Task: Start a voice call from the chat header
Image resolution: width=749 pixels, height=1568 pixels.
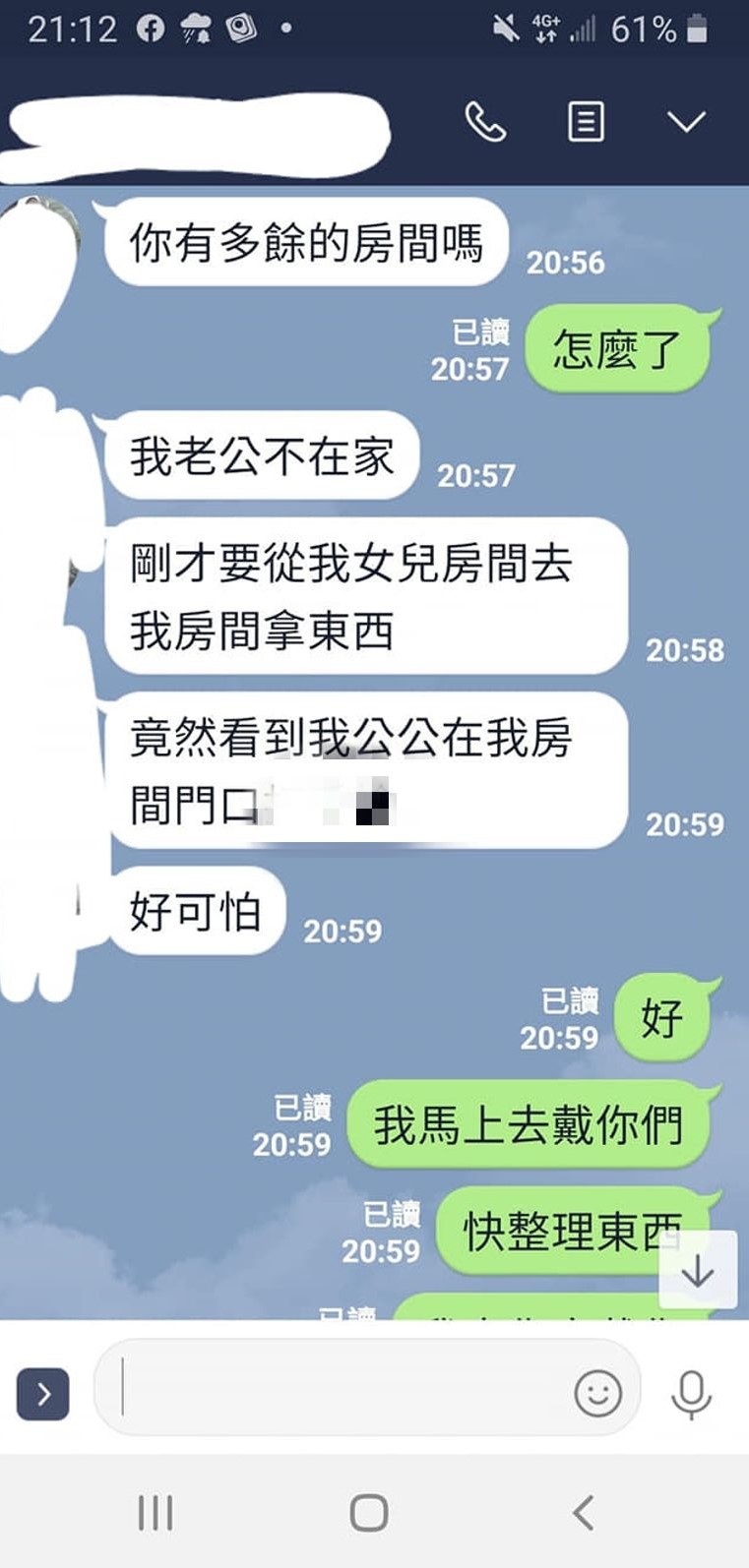Action: 485,123
